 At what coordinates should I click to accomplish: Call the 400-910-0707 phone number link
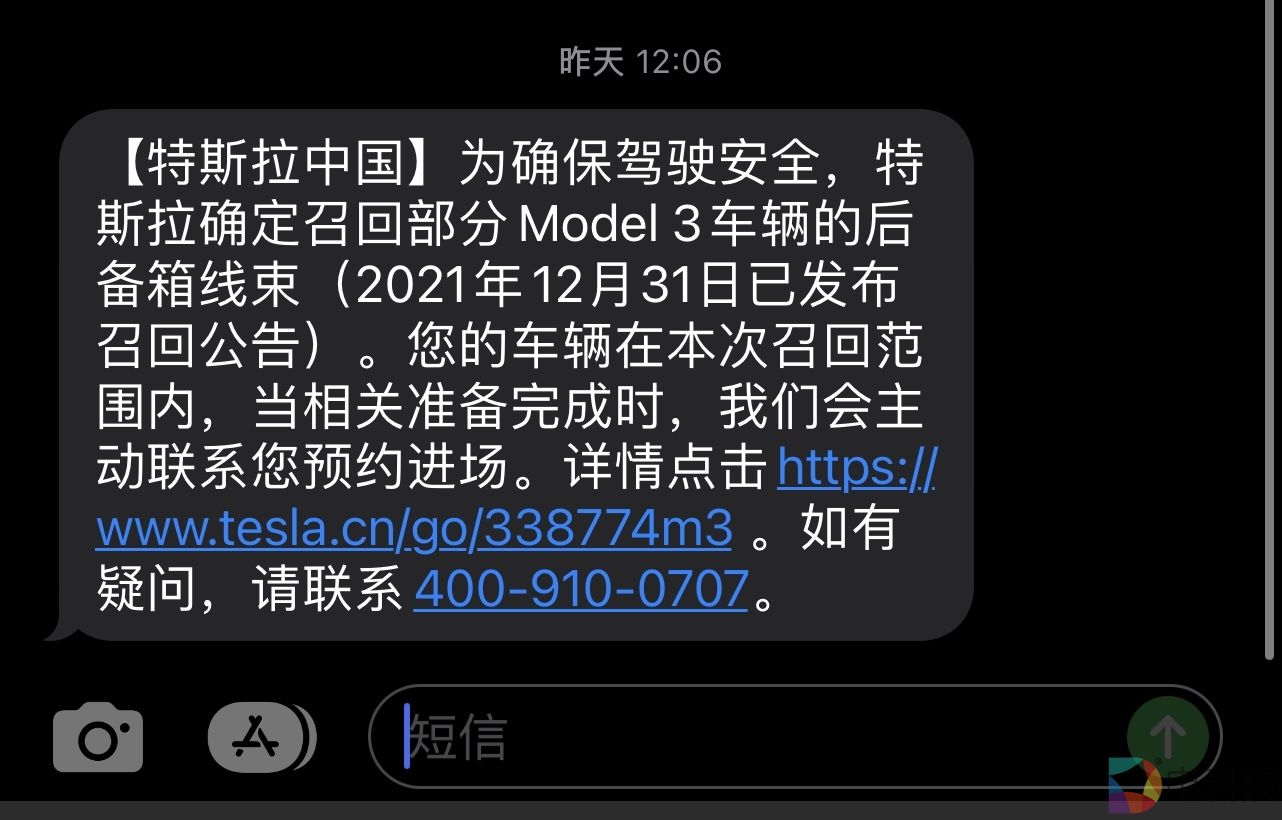pos(580,590)
